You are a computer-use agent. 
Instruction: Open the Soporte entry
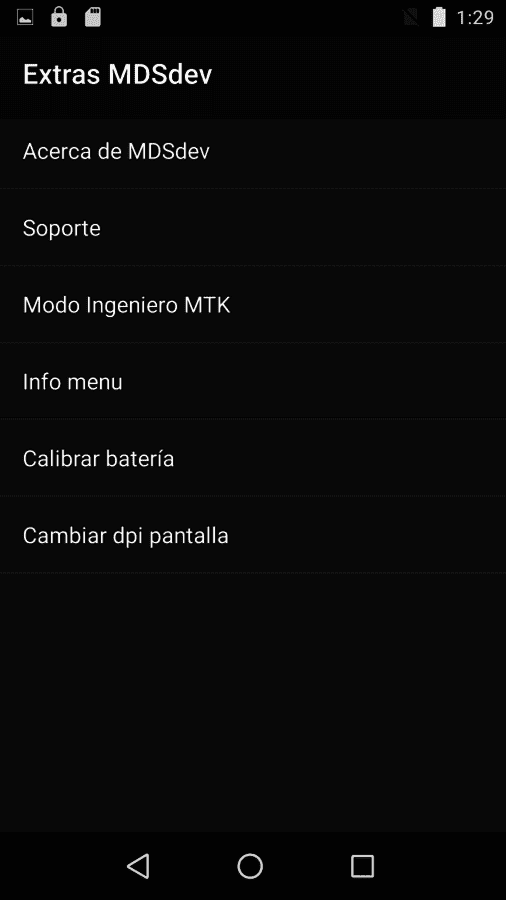[x=253, y=228]
